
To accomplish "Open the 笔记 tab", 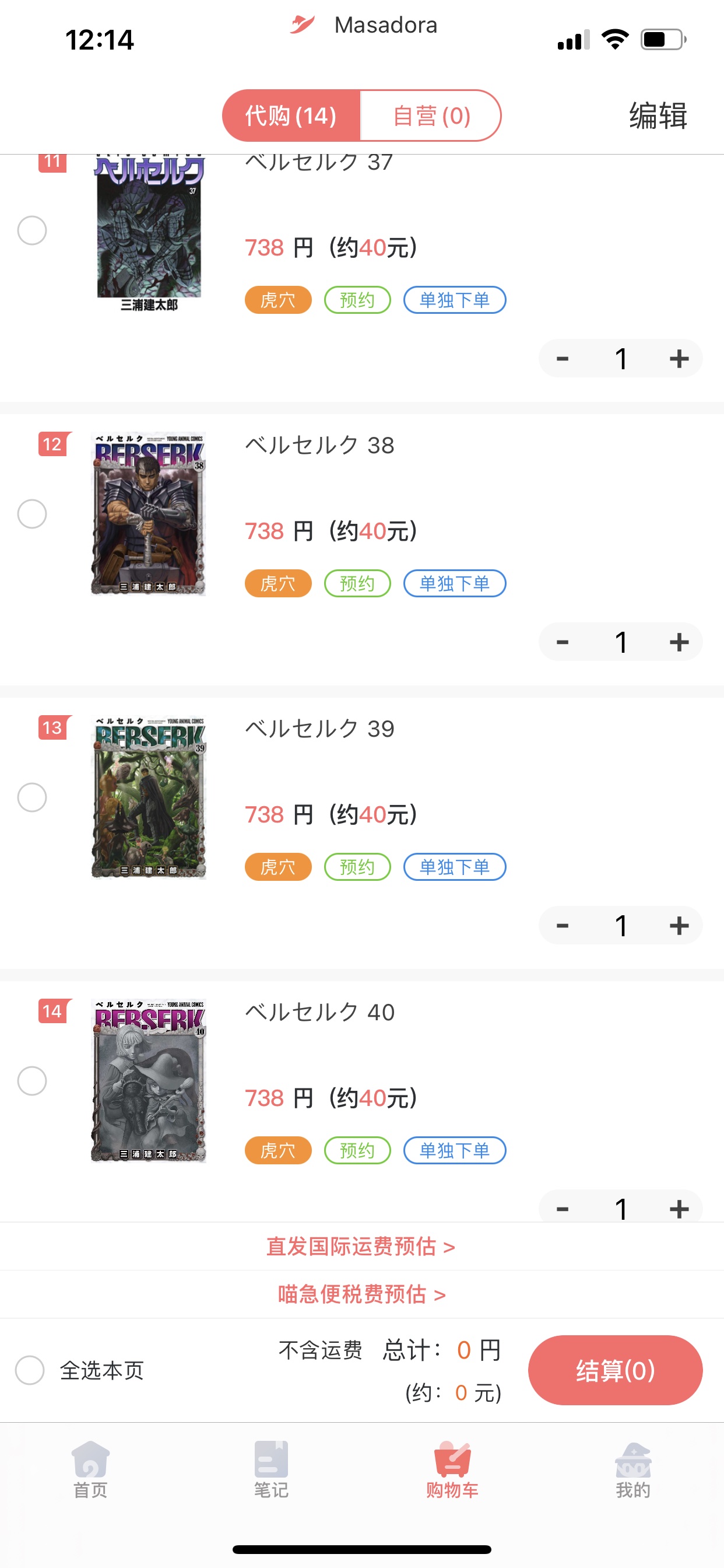I will point(271,1470).
